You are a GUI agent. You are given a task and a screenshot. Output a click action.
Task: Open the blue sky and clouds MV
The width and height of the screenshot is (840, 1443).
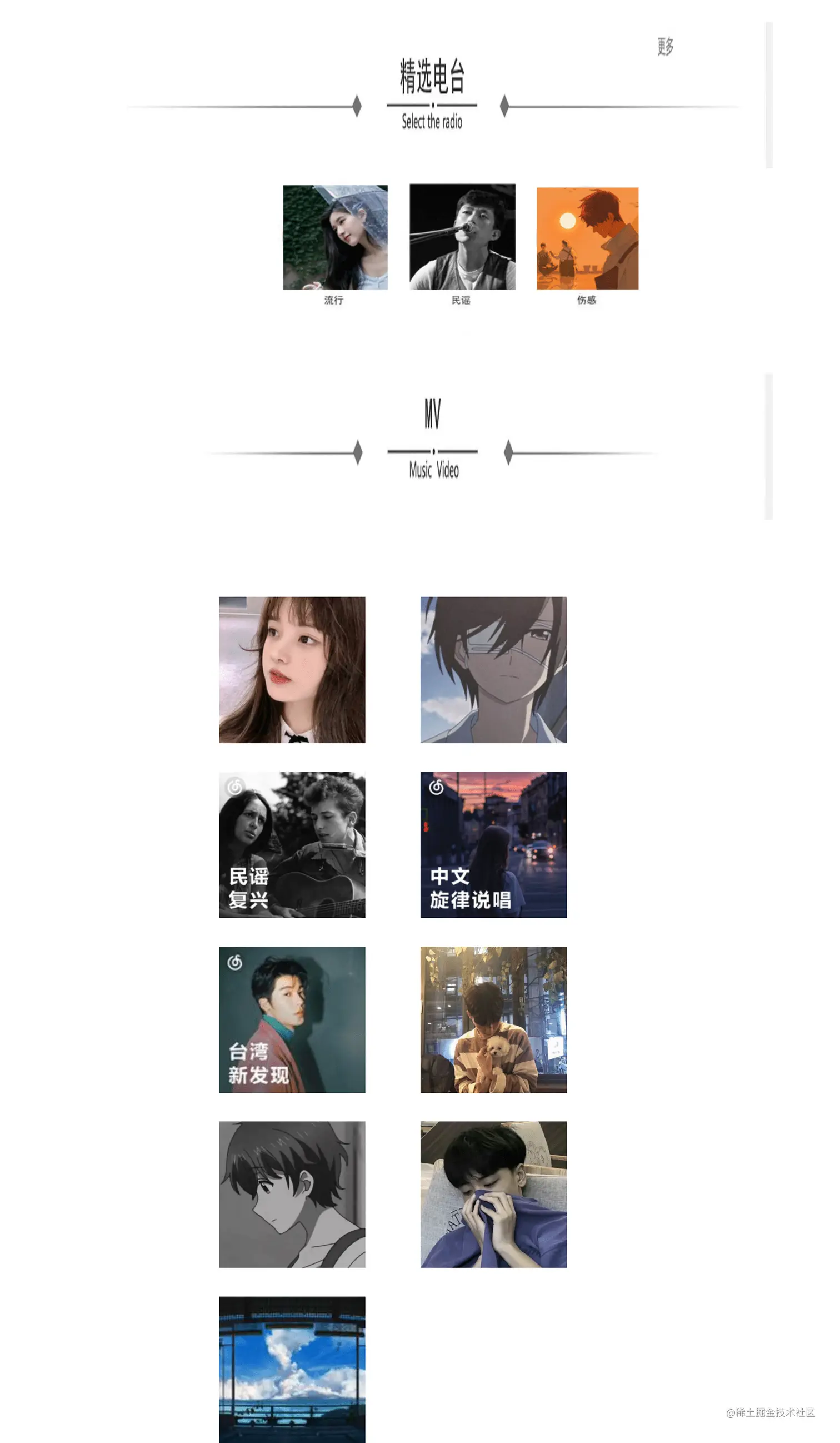[292, 1369]
